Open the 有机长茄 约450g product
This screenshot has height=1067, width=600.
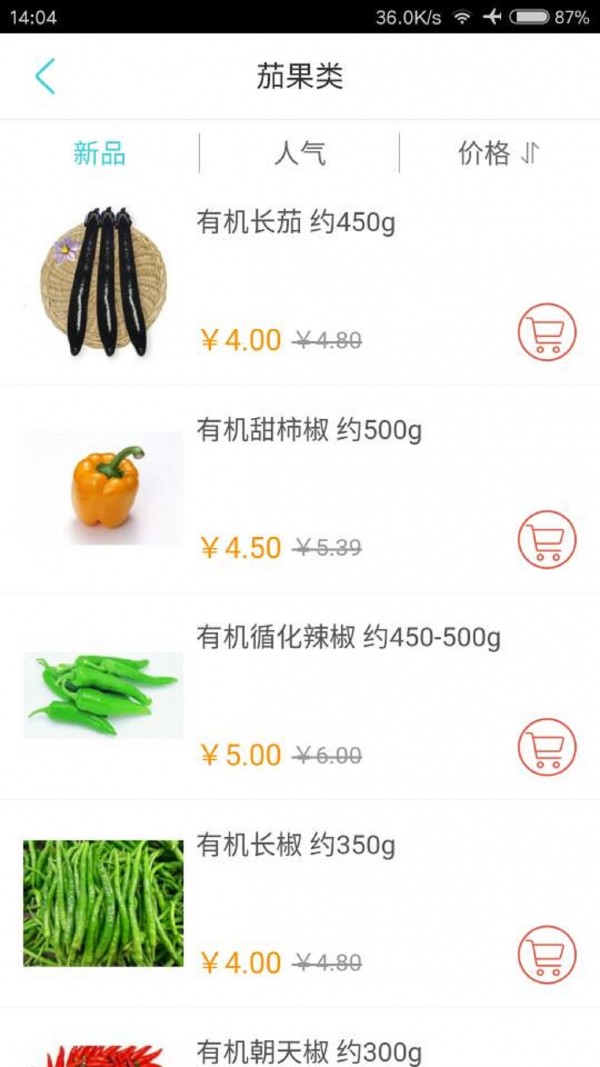coord(296,222)
